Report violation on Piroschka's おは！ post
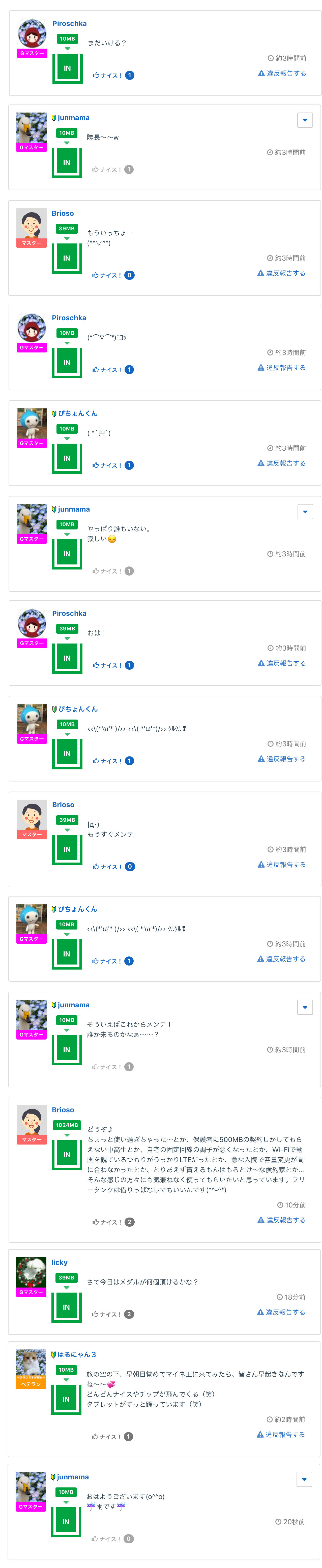Screen dimensions: 322x1568 click(x=282, y=663)
